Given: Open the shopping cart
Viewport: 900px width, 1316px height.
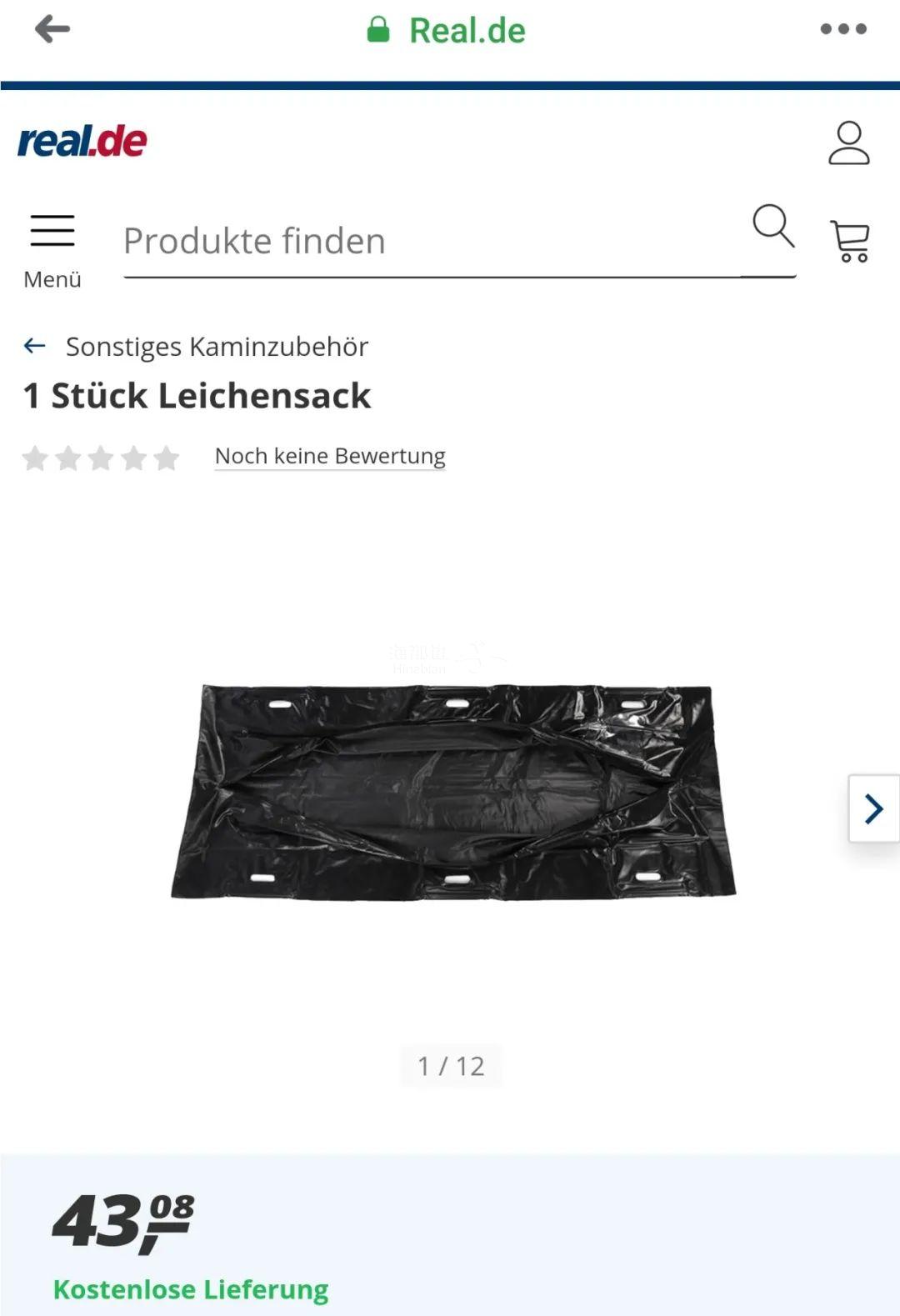Looking at the screenshot, I should (x=850, y=241).
